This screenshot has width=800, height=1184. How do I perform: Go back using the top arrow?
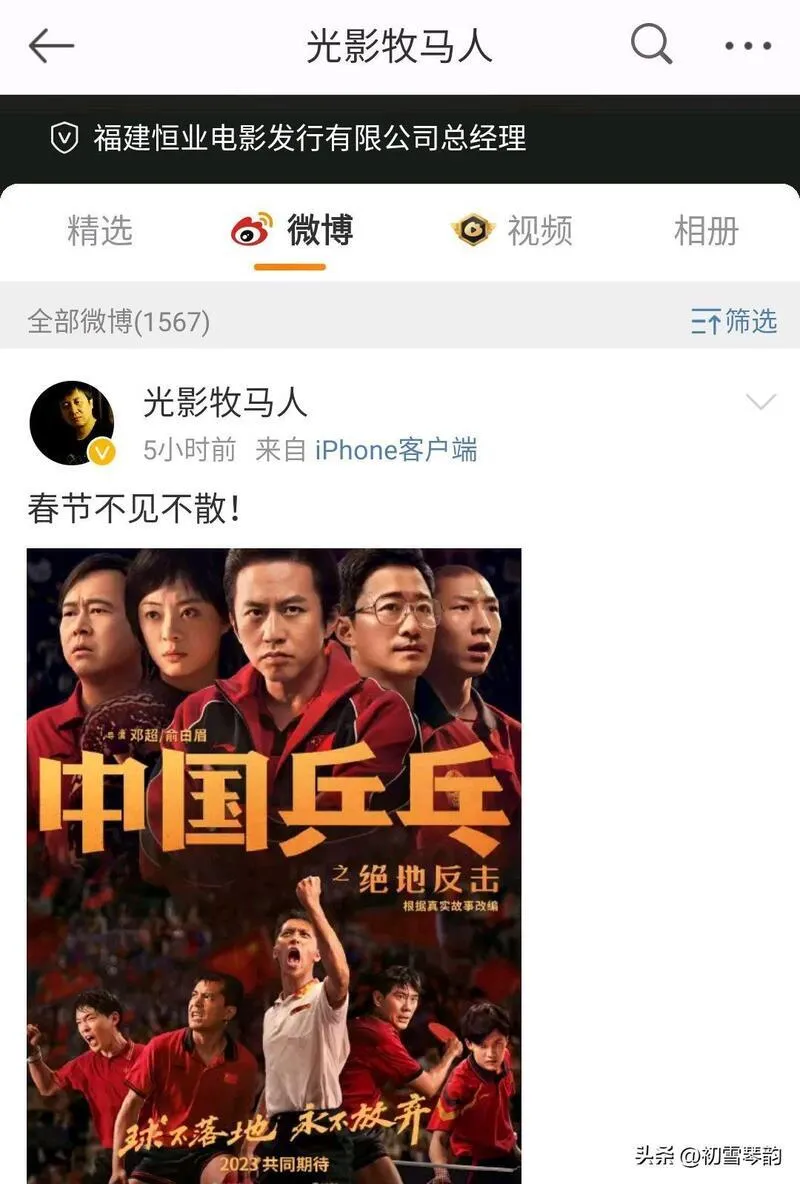point(51,46)
